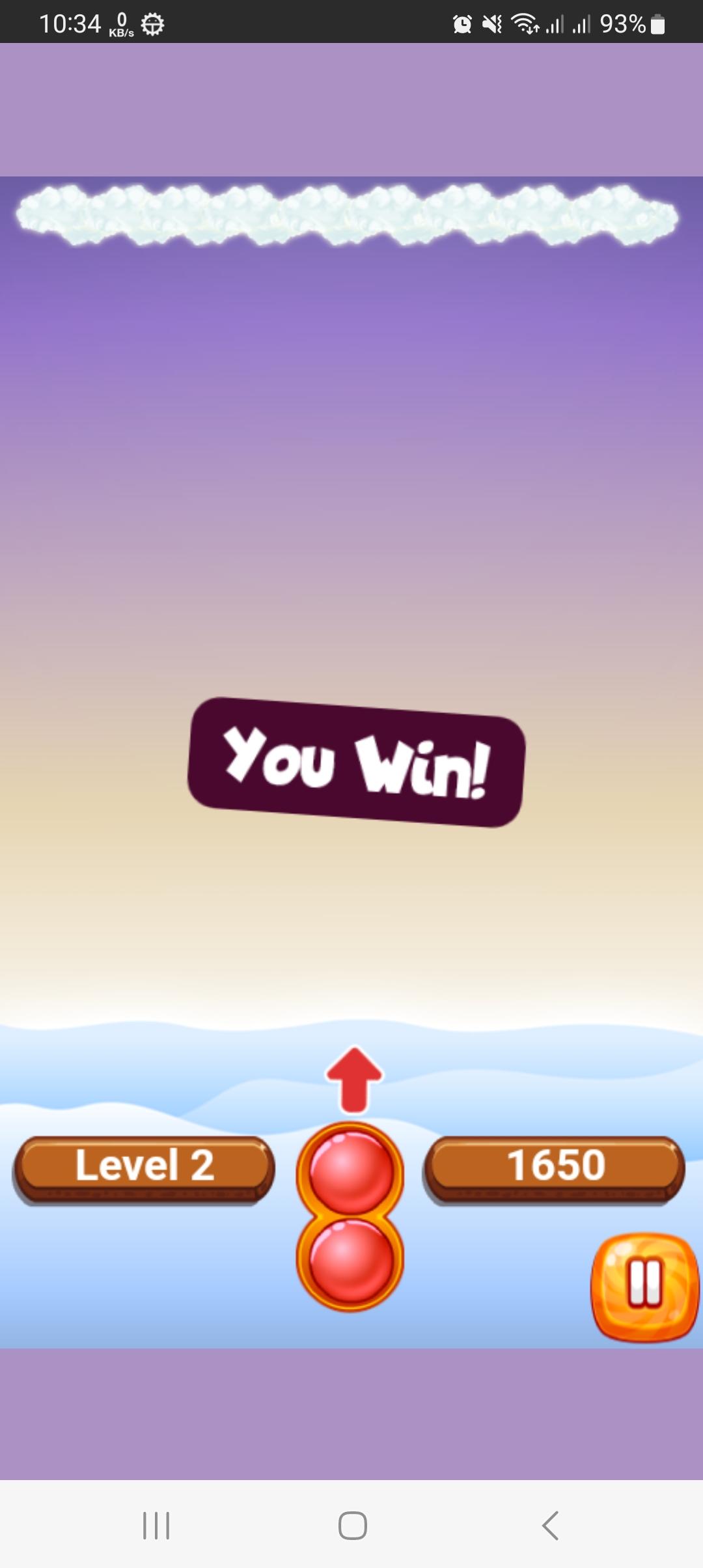
Task: Open recent apps from the navigation bar
Action: 156,1525
